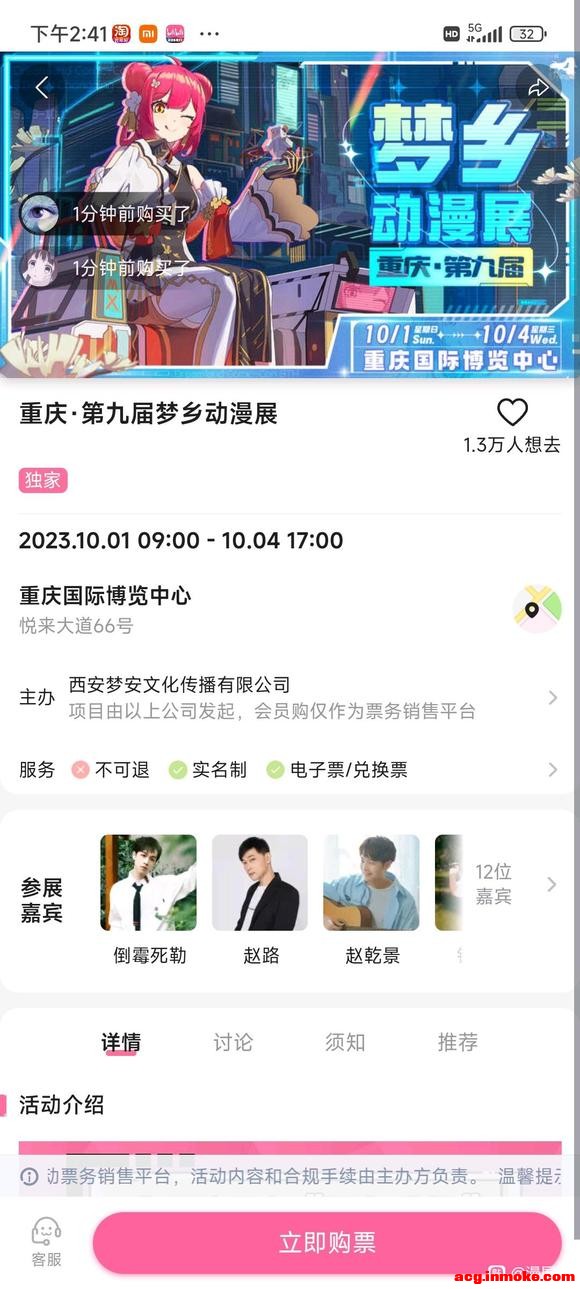The image size is (580, 1289).
Task: Open the map for 重庆国际博览中心
Action: click(537, 610)
